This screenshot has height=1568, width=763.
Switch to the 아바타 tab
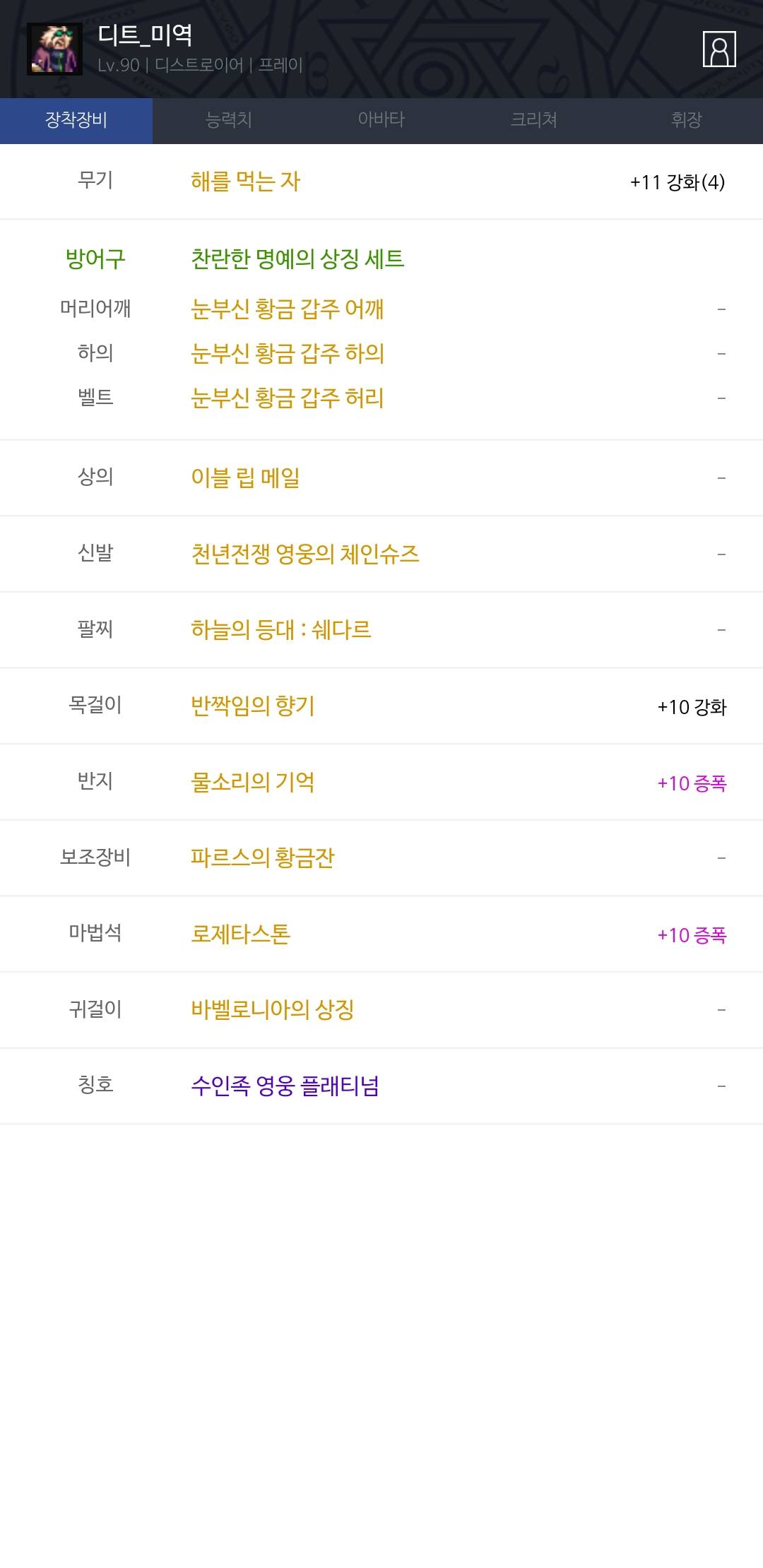click(x=381, y=120)
